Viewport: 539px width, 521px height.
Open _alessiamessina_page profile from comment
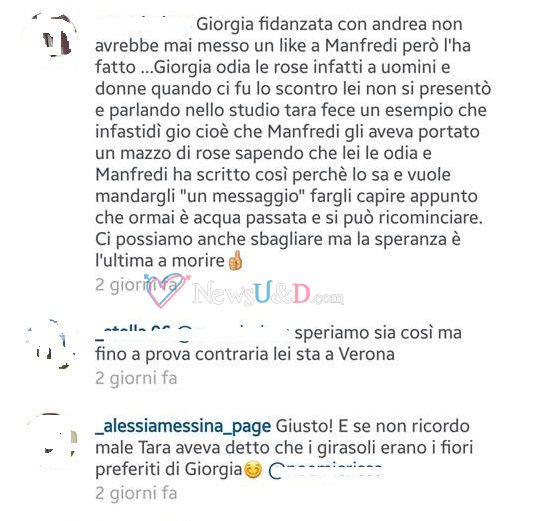[183, 426]
